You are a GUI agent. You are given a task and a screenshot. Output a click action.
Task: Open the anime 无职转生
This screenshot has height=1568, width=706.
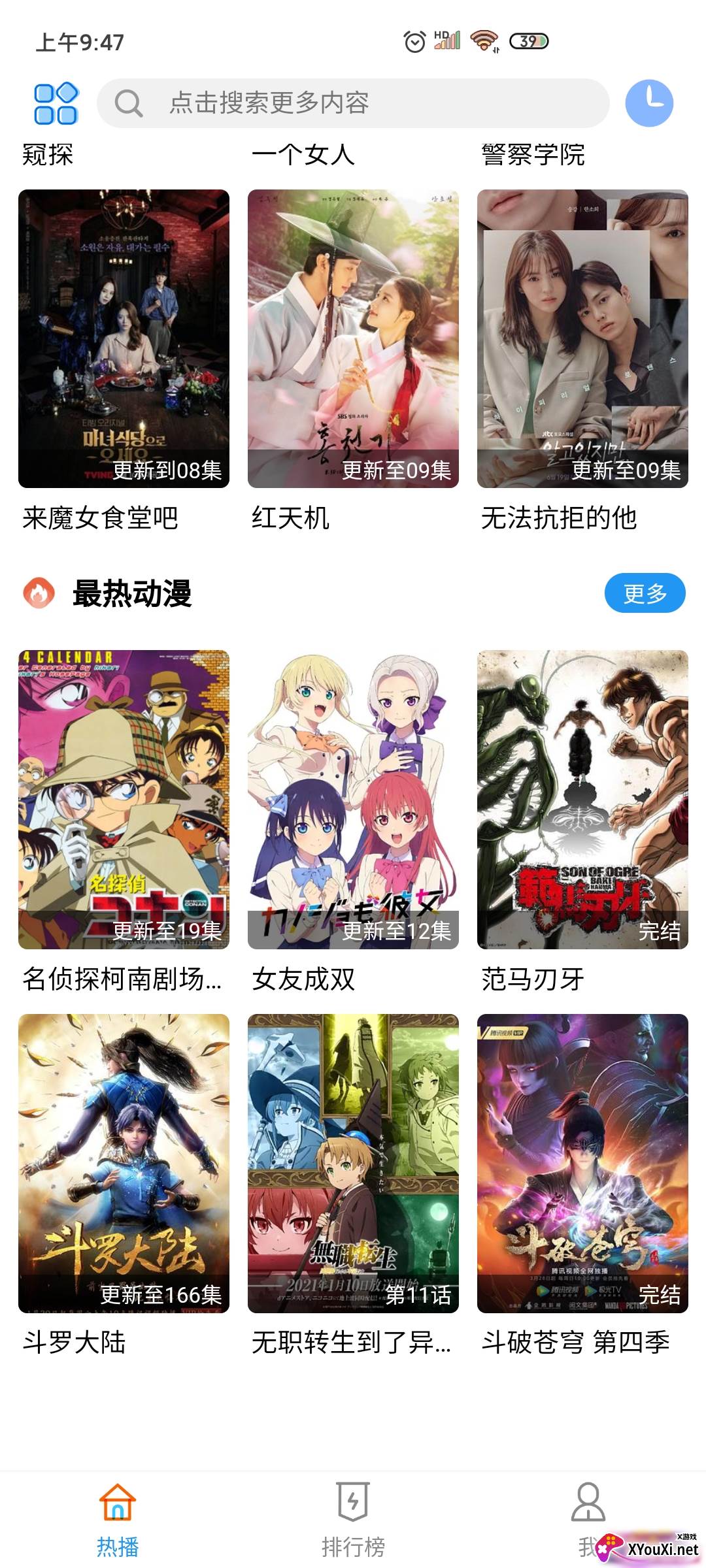click(353, 1163)
